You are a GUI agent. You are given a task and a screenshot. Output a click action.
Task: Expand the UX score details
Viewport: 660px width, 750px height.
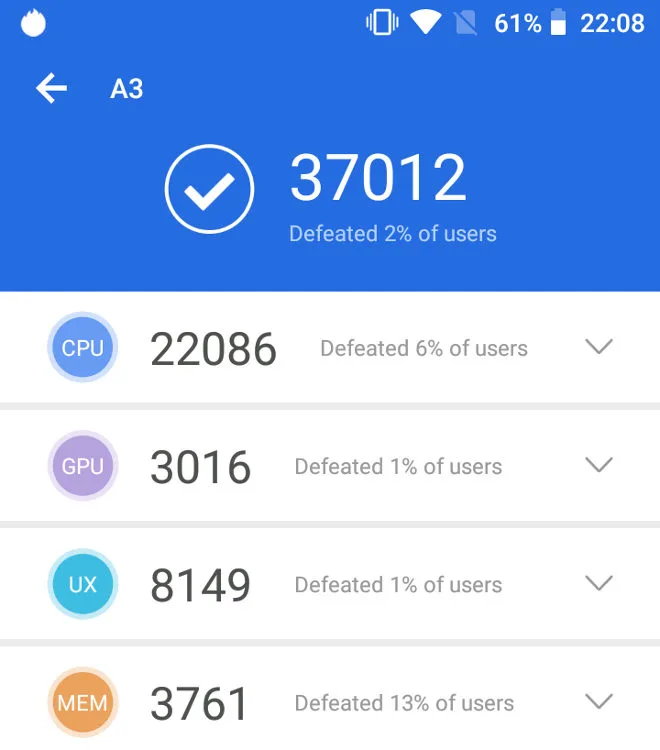[598, 583]
